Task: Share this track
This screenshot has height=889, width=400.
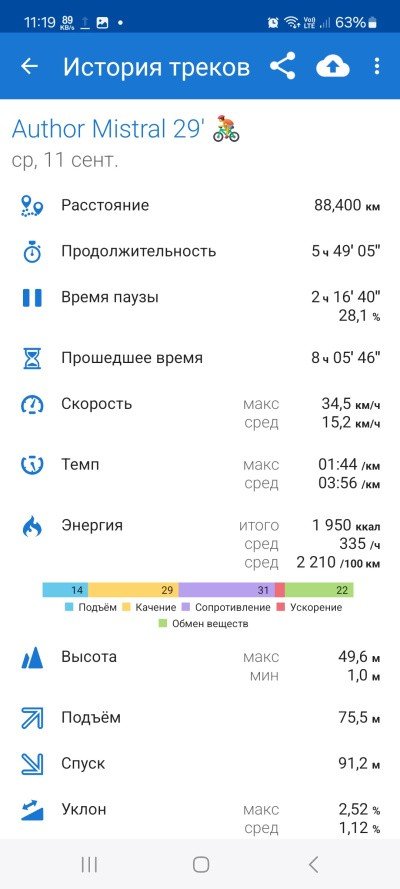Action: point(282,66)
